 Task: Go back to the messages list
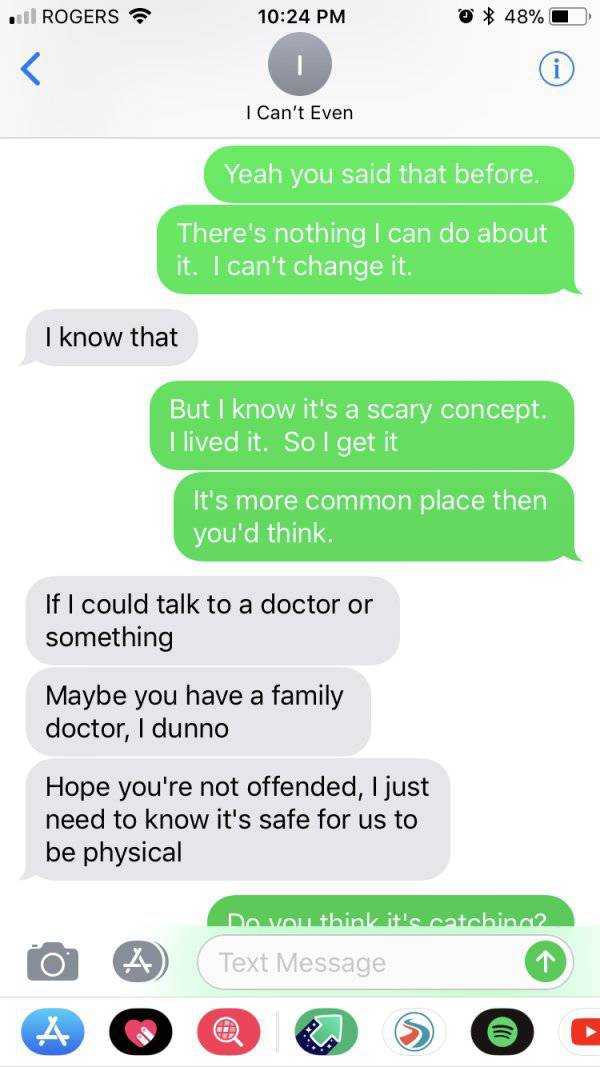pyautogui.click(x=31, y=68)
